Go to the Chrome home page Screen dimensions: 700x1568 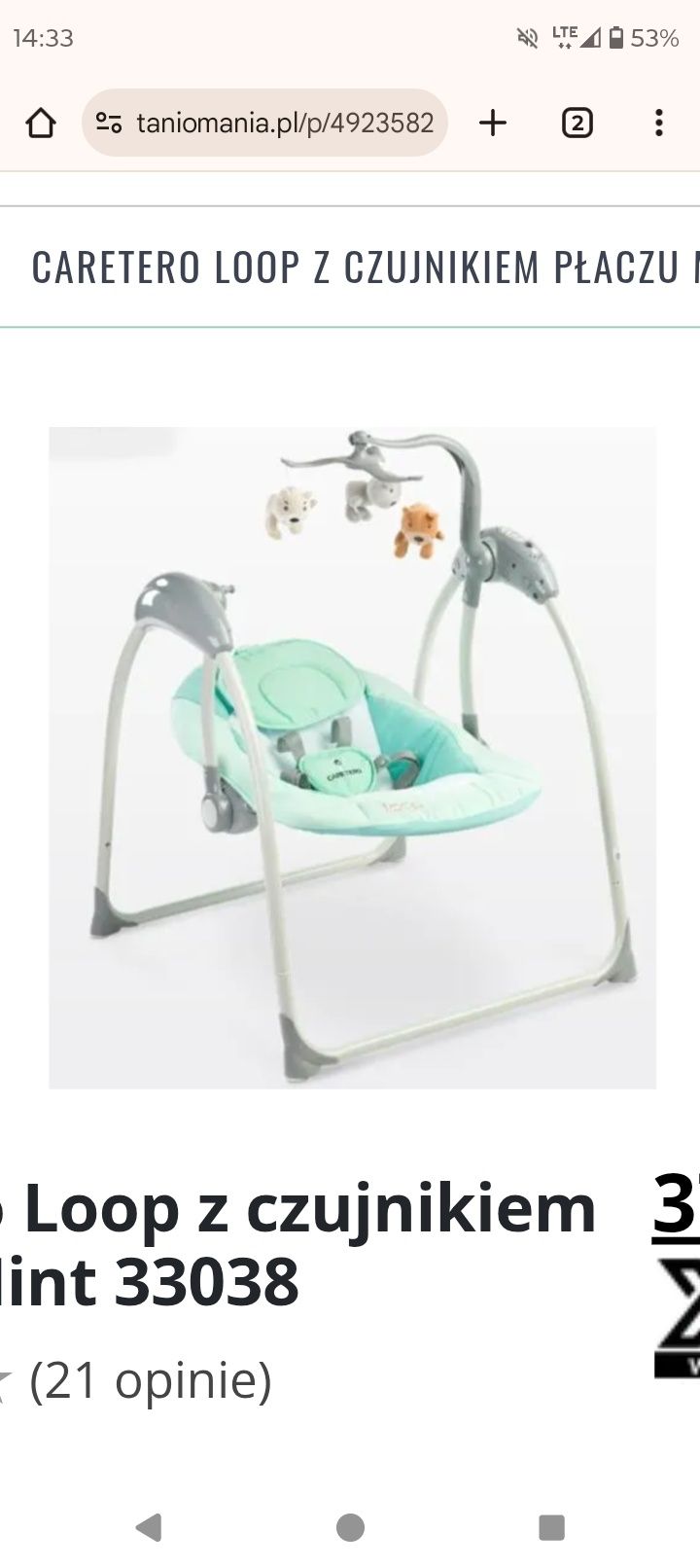coord(41,124)
